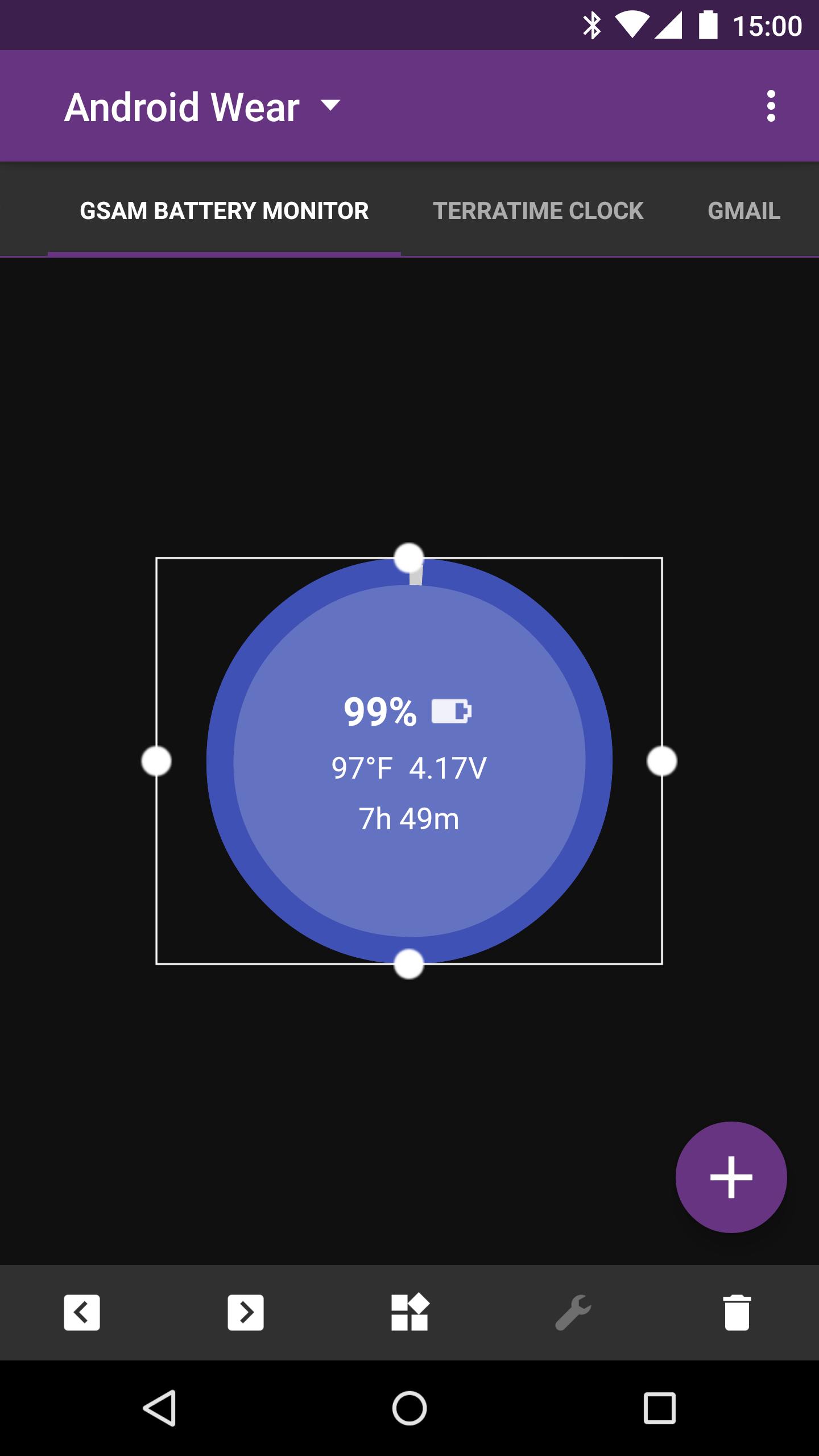Select the GSAM Battery Monitor tab
The height and width of the screenshot is (1456, 819).
point(224,211)
